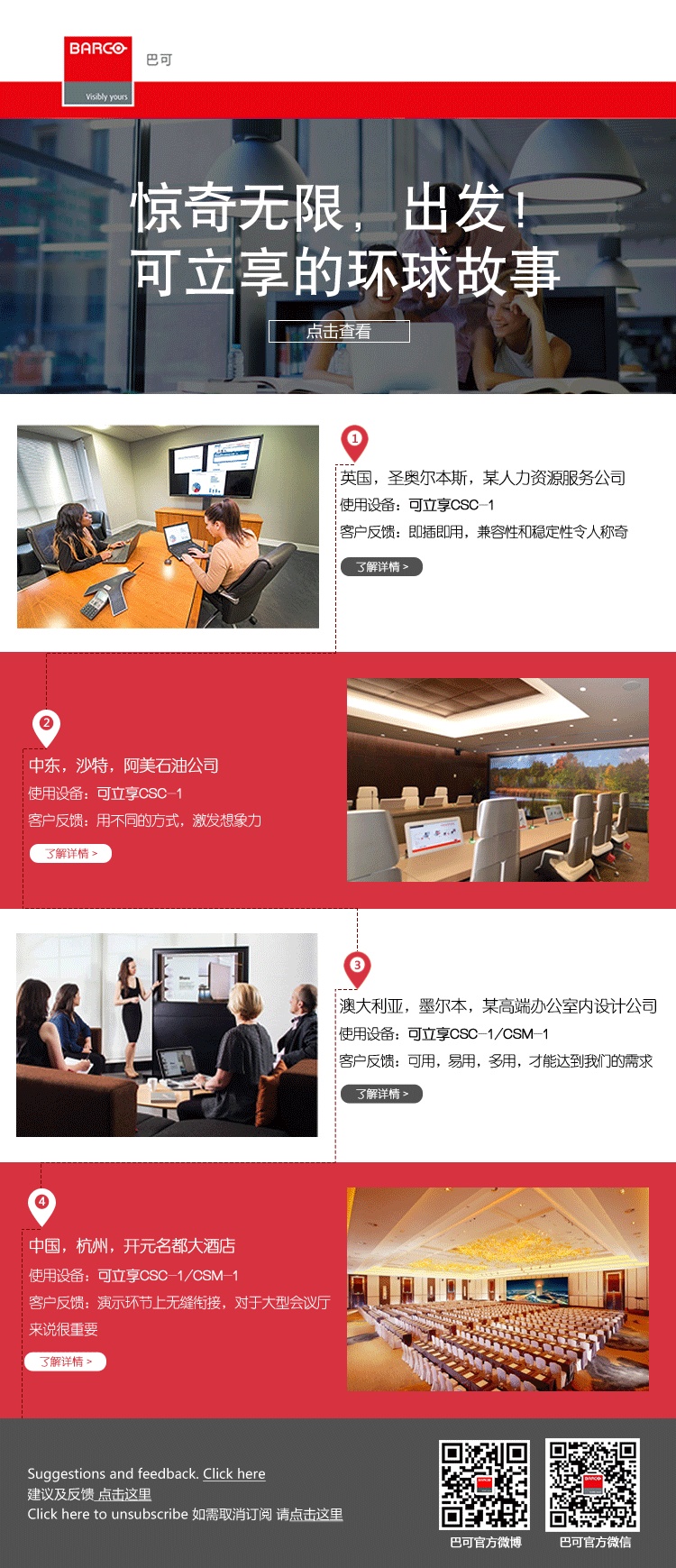Viewport: 676px width, 1568px height.
Task: Open details for the UK HR company case
Action: (x=381, y=567)
